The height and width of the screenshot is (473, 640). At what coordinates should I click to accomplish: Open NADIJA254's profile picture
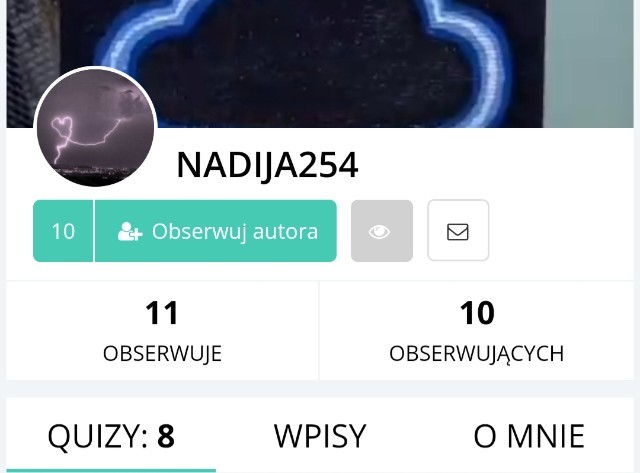(x=96, y=127)
